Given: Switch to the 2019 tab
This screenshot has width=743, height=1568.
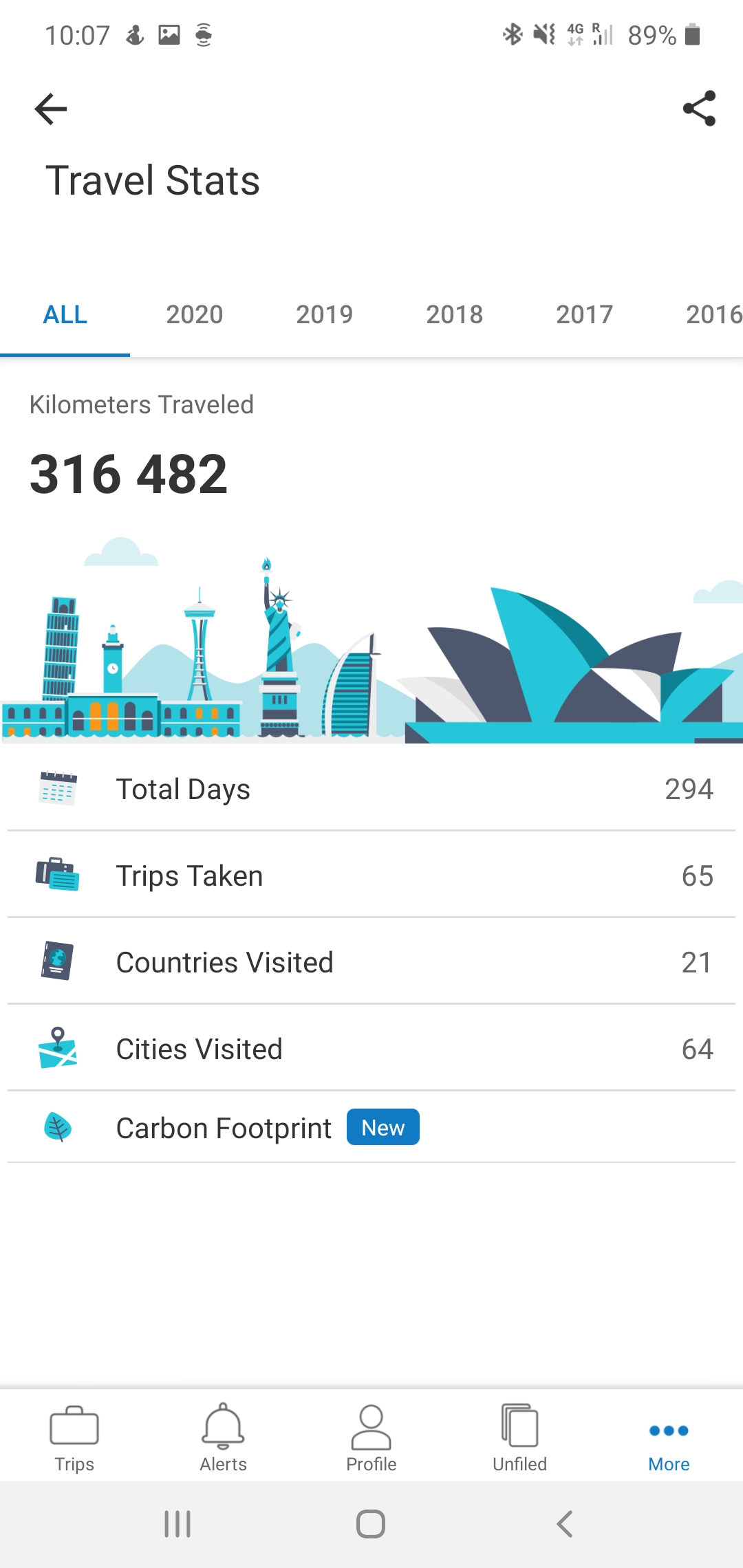Looking at the screenshot, I should point(325,315).
